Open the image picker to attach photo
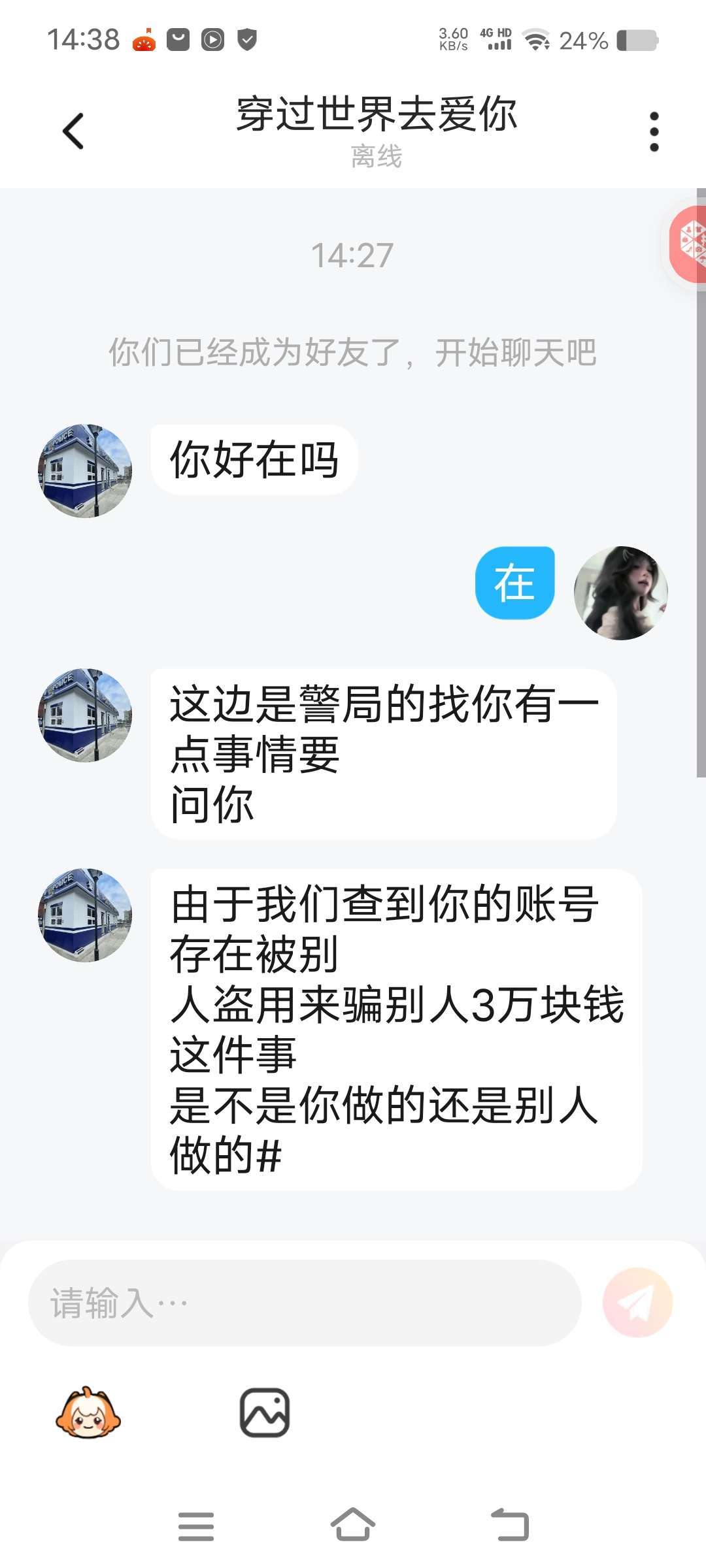Screen dimensions: 706x1568 click(265, 1413)
